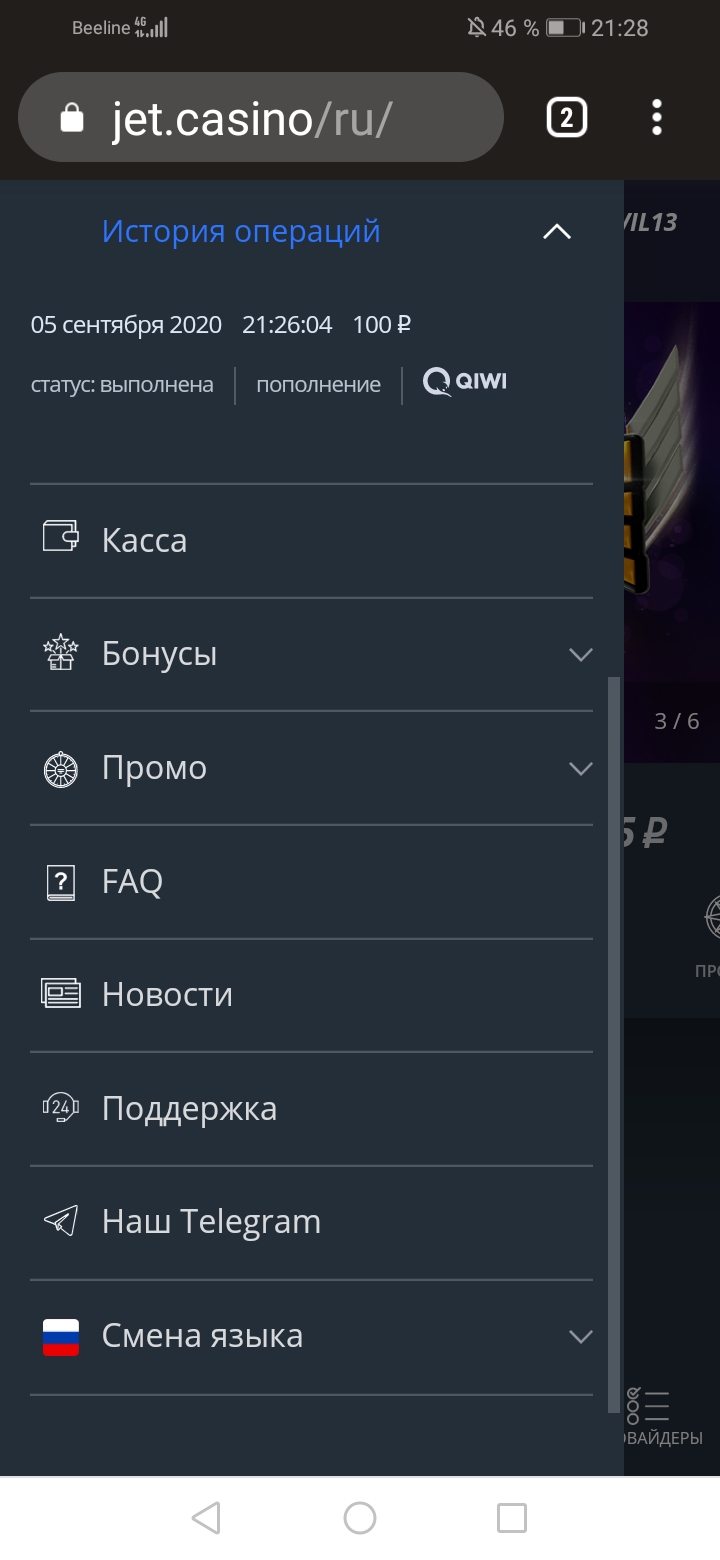Image resolution: width=720 pixels, height=1560 pixels.
Task: Go back with the system back button
Action: (x=206, y=1518)
